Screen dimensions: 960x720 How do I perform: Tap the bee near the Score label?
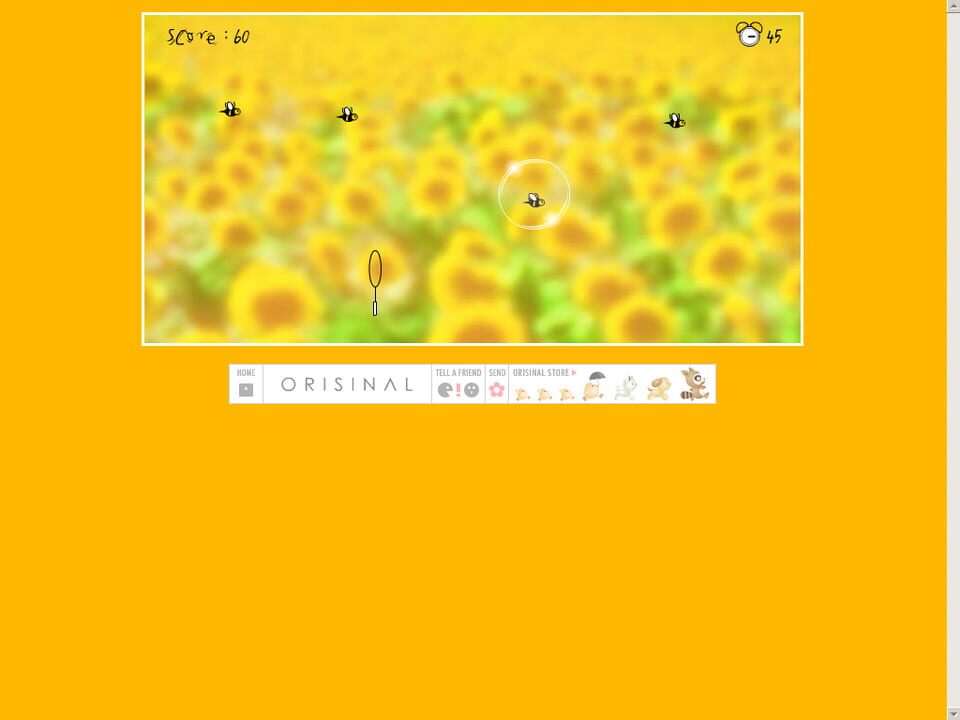pyautogui.click(x=231, y=109)
